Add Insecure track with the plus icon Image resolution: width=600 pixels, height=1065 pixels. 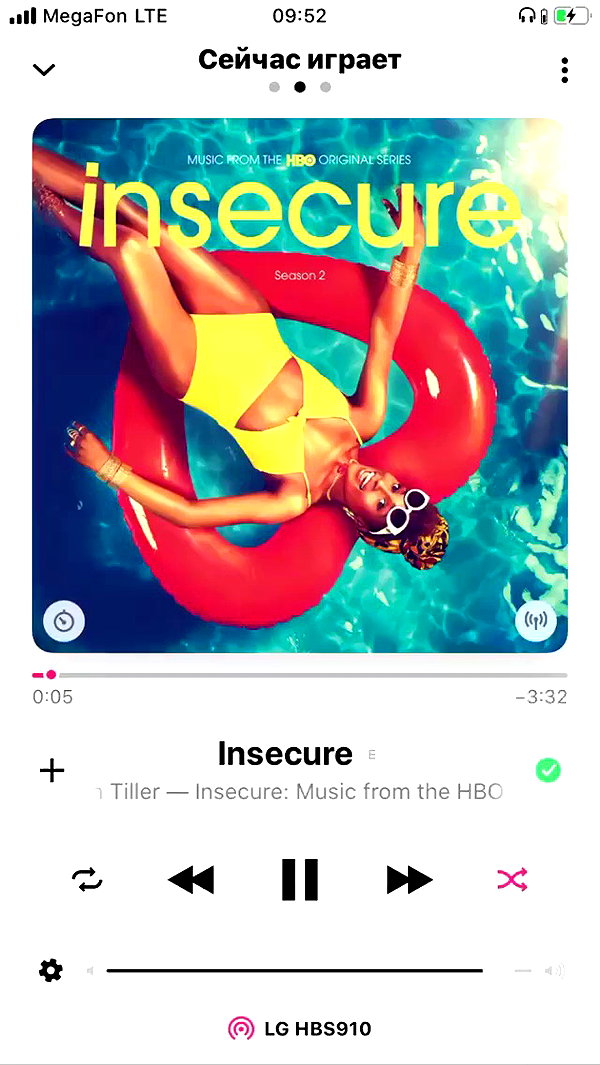coord(52,770)
